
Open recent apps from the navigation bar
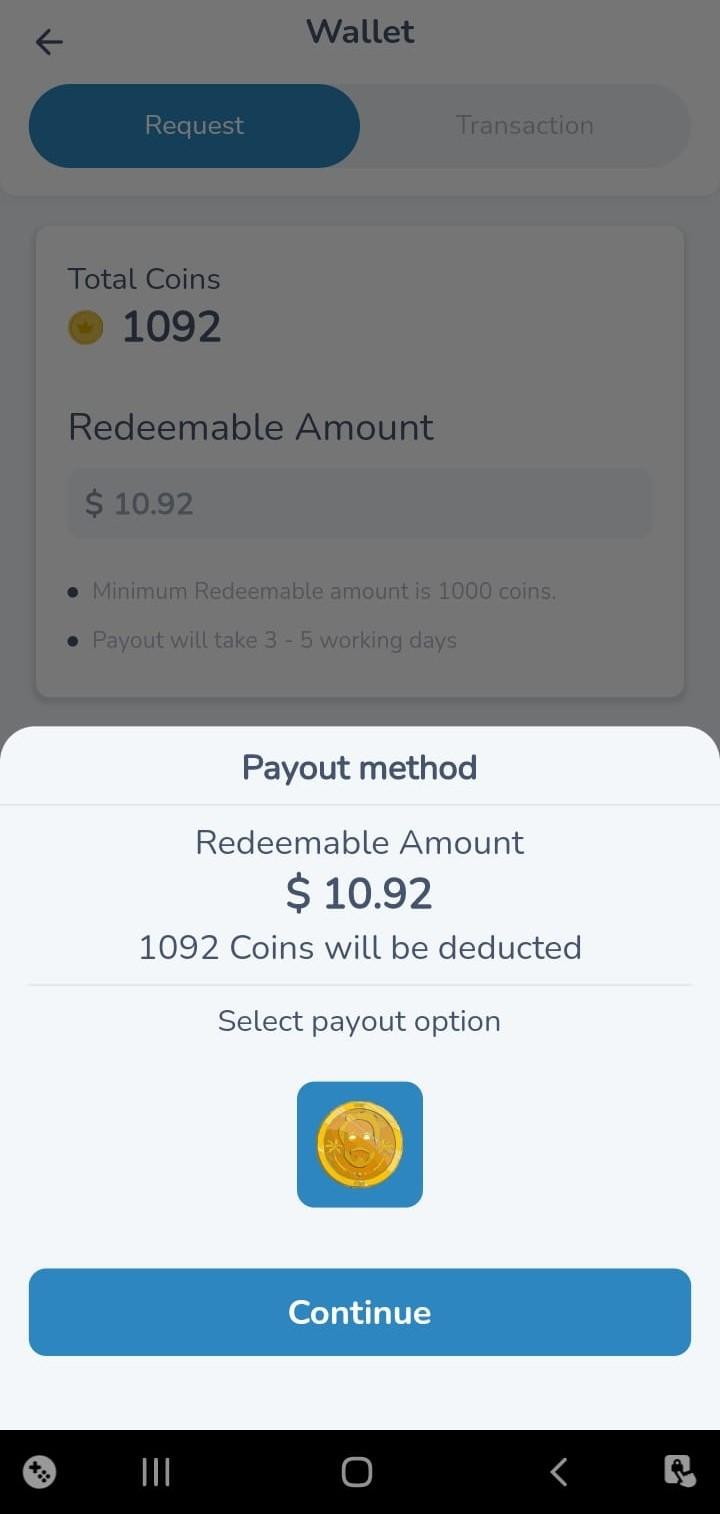(x=156, y=1471)
